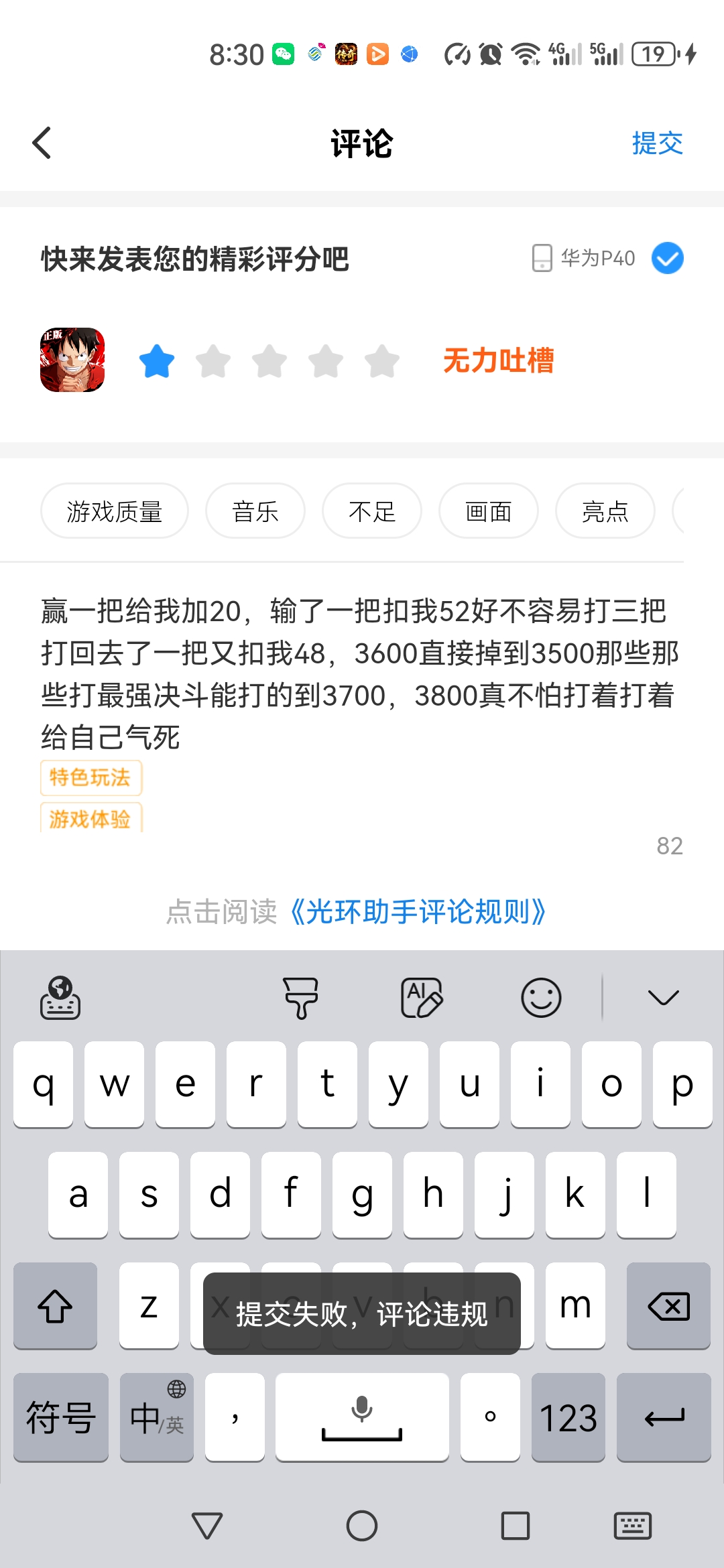This screenshot has height=1568, width=724.
Task: Choose the 不足 tag chip
Action: (372, 511)
